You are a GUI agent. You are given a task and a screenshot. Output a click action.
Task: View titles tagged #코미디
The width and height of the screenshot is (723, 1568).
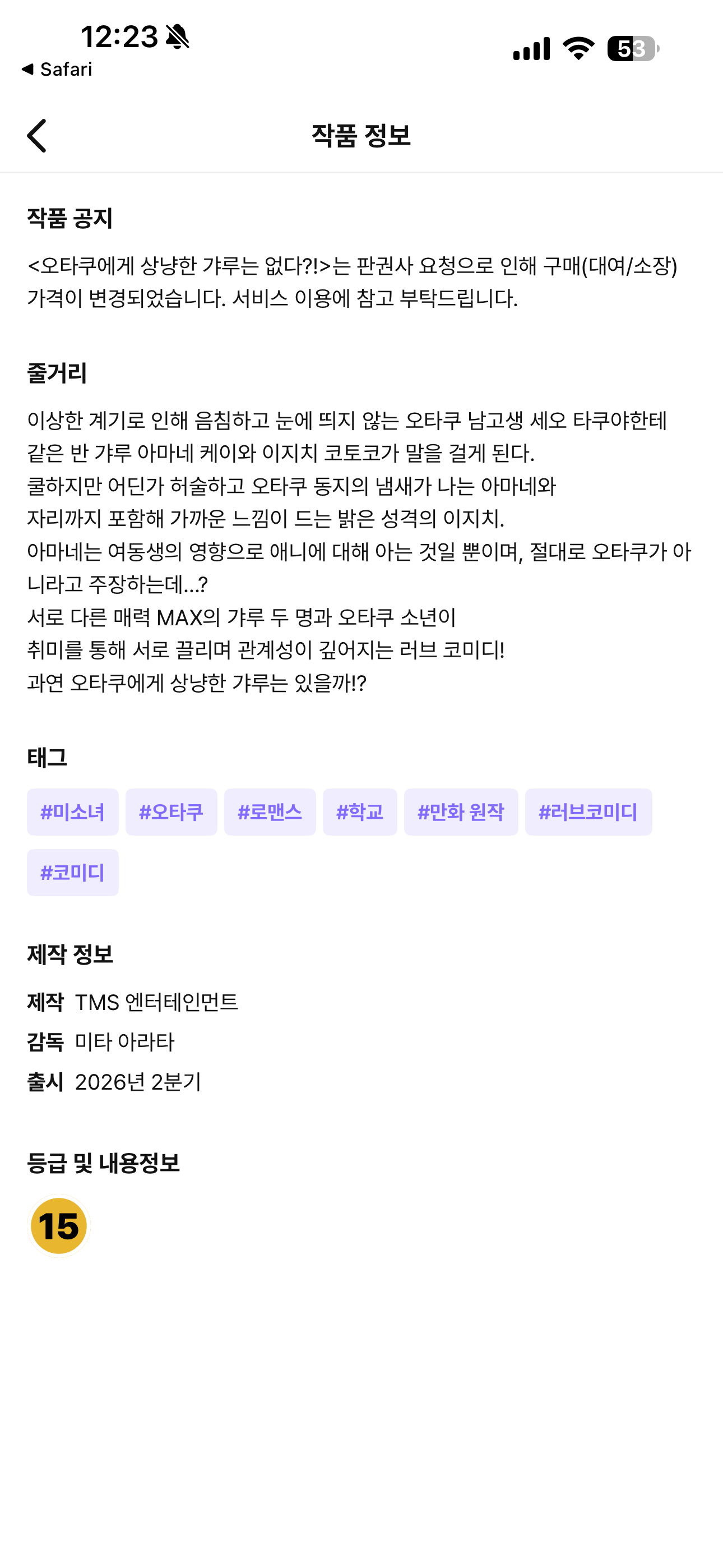72,872
